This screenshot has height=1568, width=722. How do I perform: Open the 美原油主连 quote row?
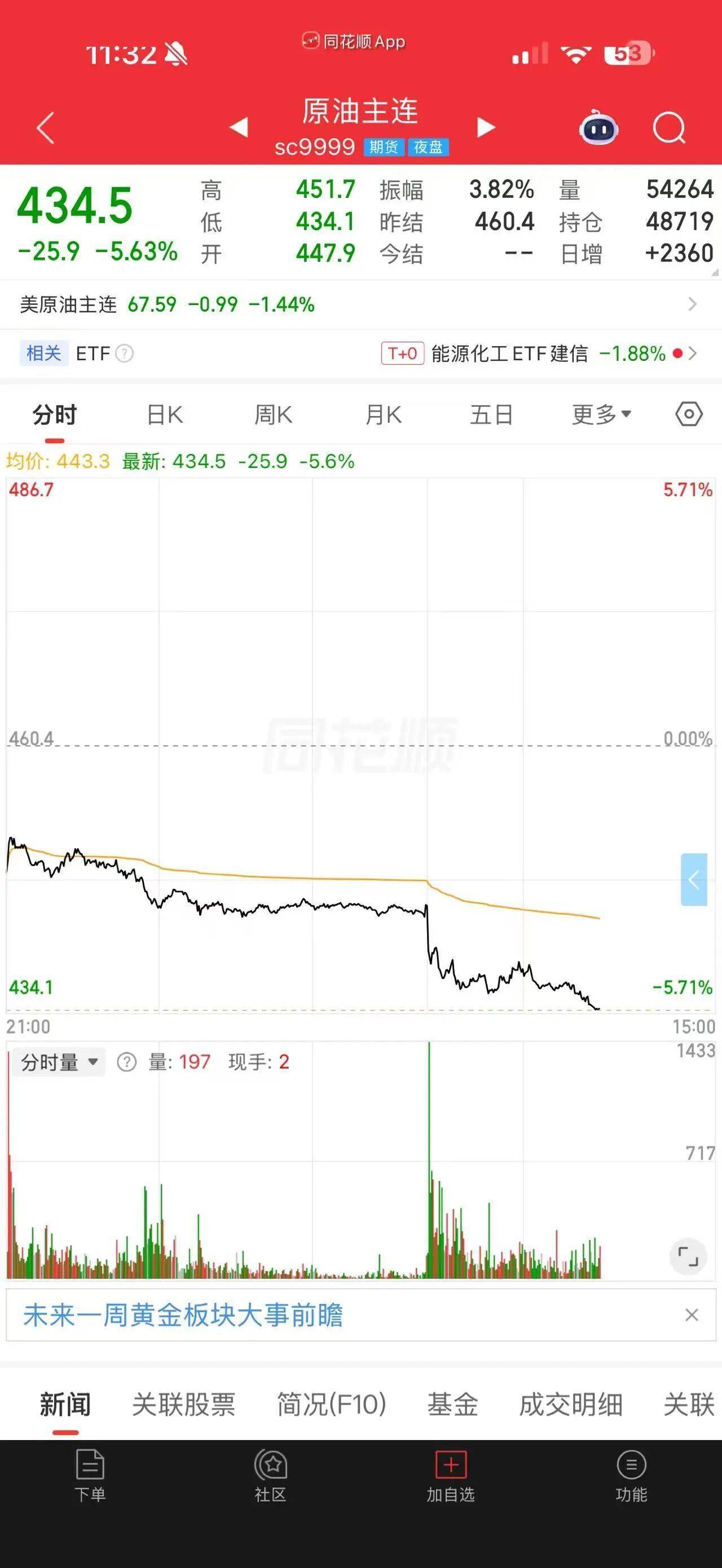[361, 304]
